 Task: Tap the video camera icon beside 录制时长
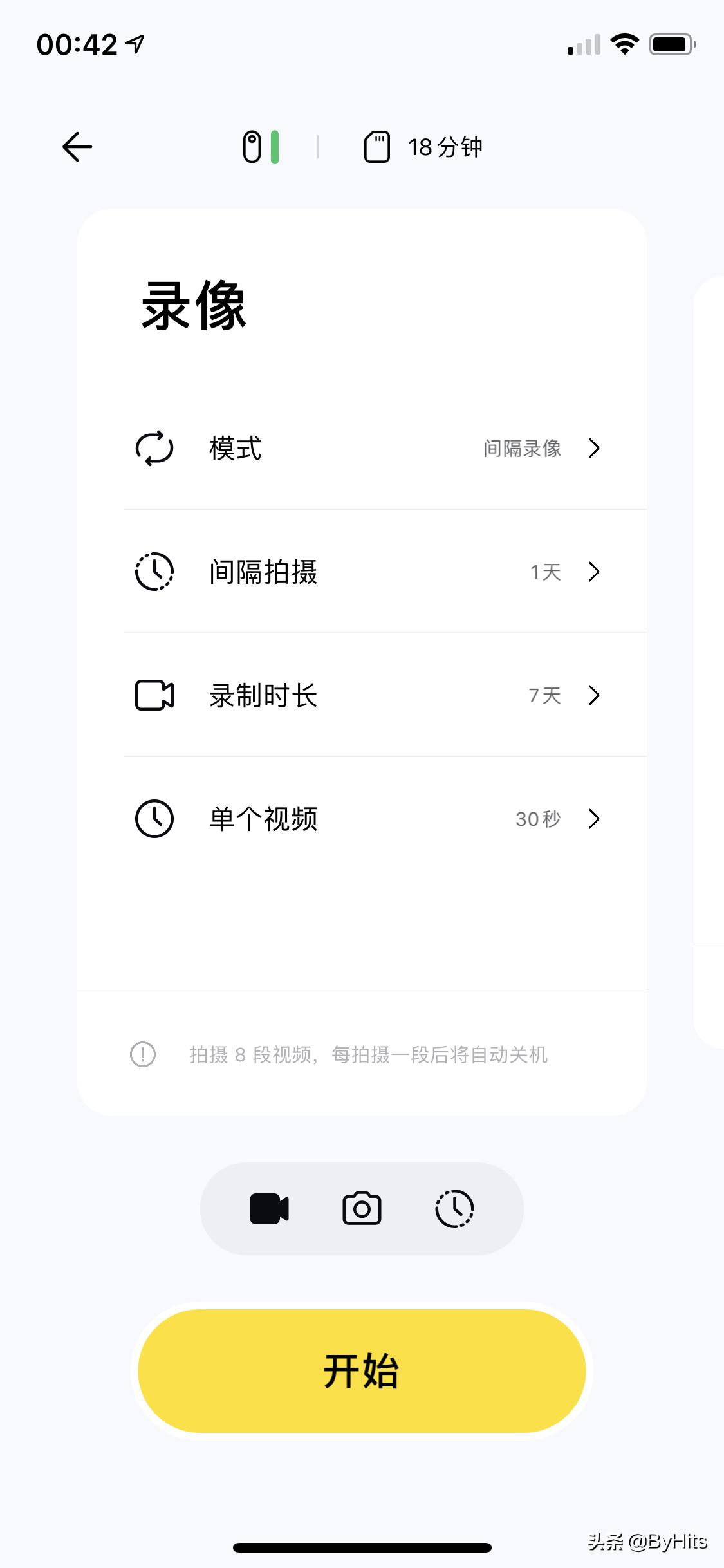(154, 695)
